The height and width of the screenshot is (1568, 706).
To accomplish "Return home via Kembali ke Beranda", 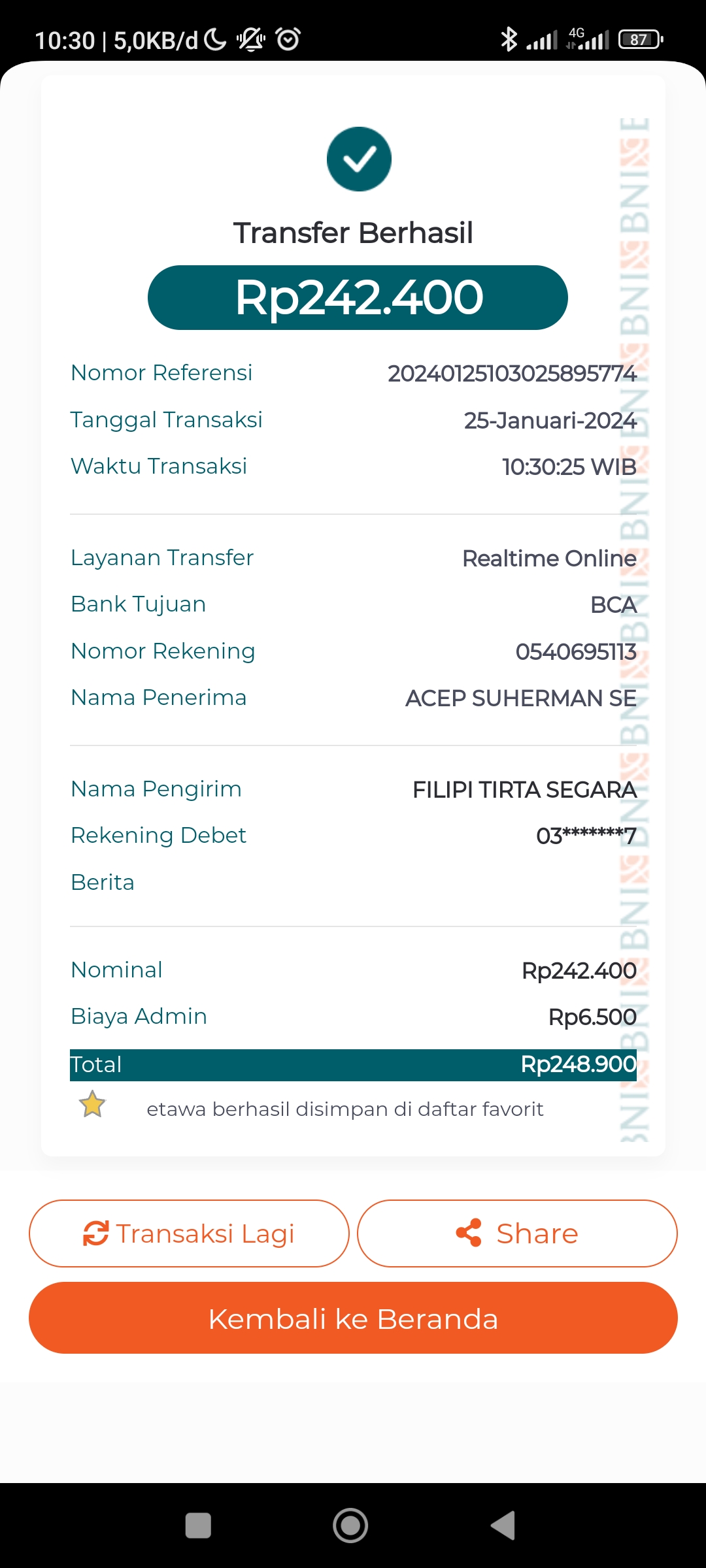I will pyautogui.click(x=353, y=1318).
